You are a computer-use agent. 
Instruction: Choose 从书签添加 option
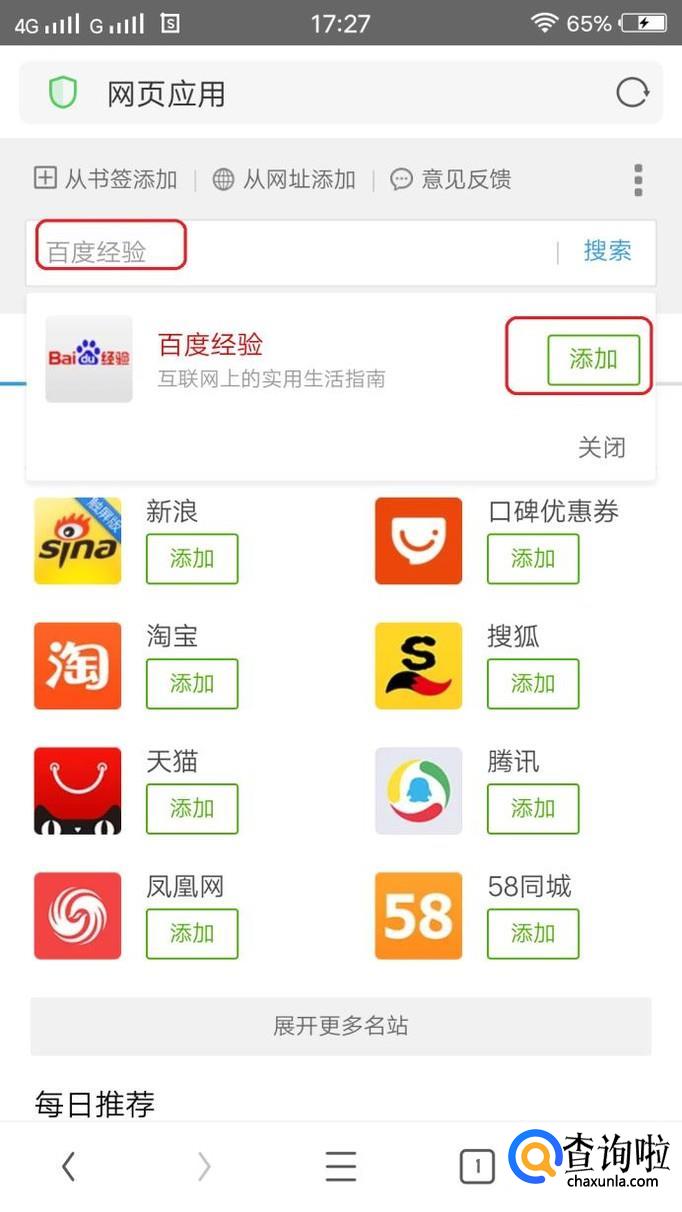click(106, 180)
